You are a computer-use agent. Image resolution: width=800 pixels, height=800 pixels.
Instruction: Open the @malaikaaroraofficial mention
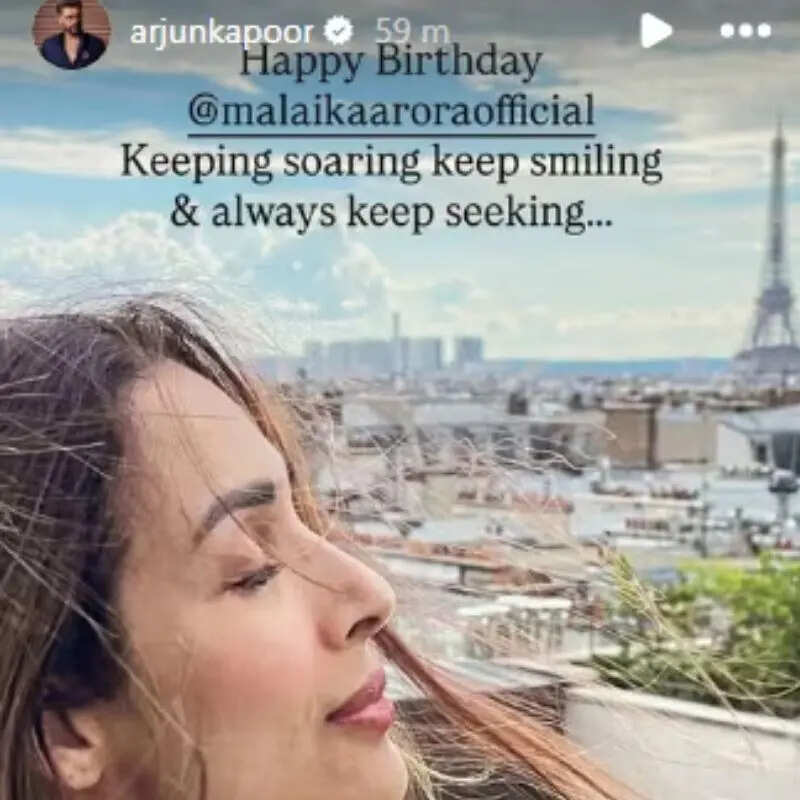[x=391, y=111]
